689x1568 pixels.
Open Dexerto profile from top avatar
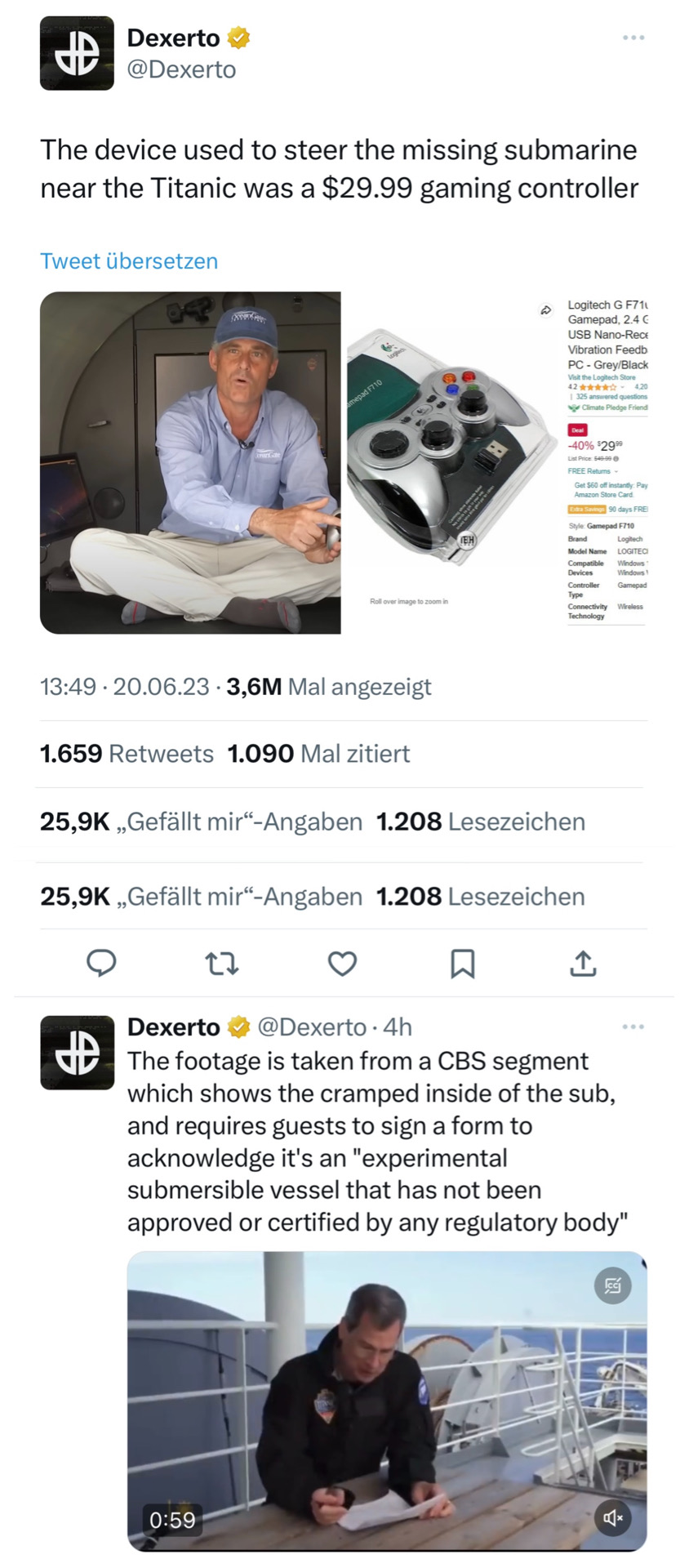point(77,53)
